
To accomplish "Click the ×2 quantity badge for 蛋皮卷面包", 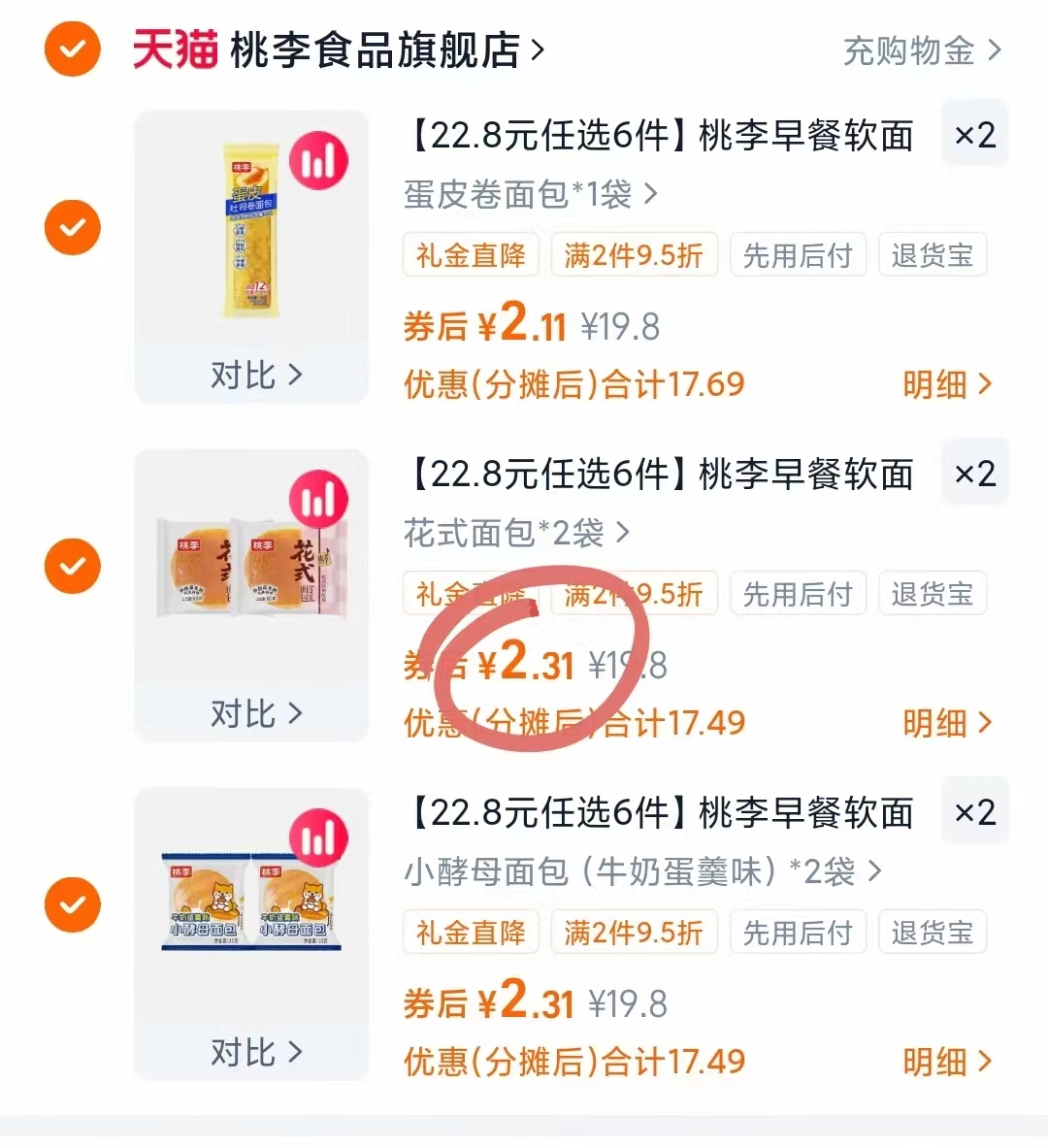I will pos(974,136).
